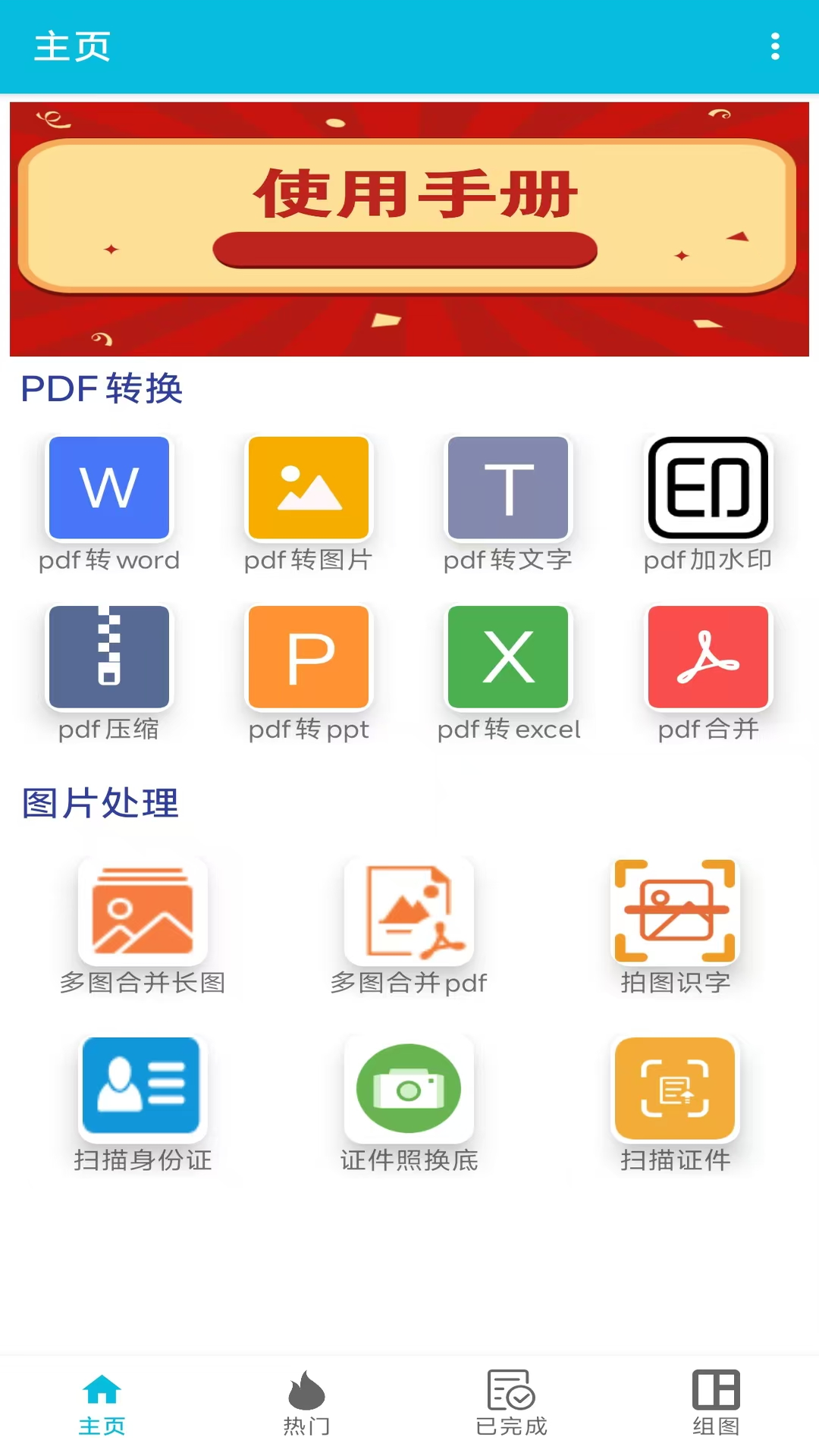Select the pdf 转图片 converter
This screenshot has height=1456, width=819.
pyautogui.click(x=308, y=488)
